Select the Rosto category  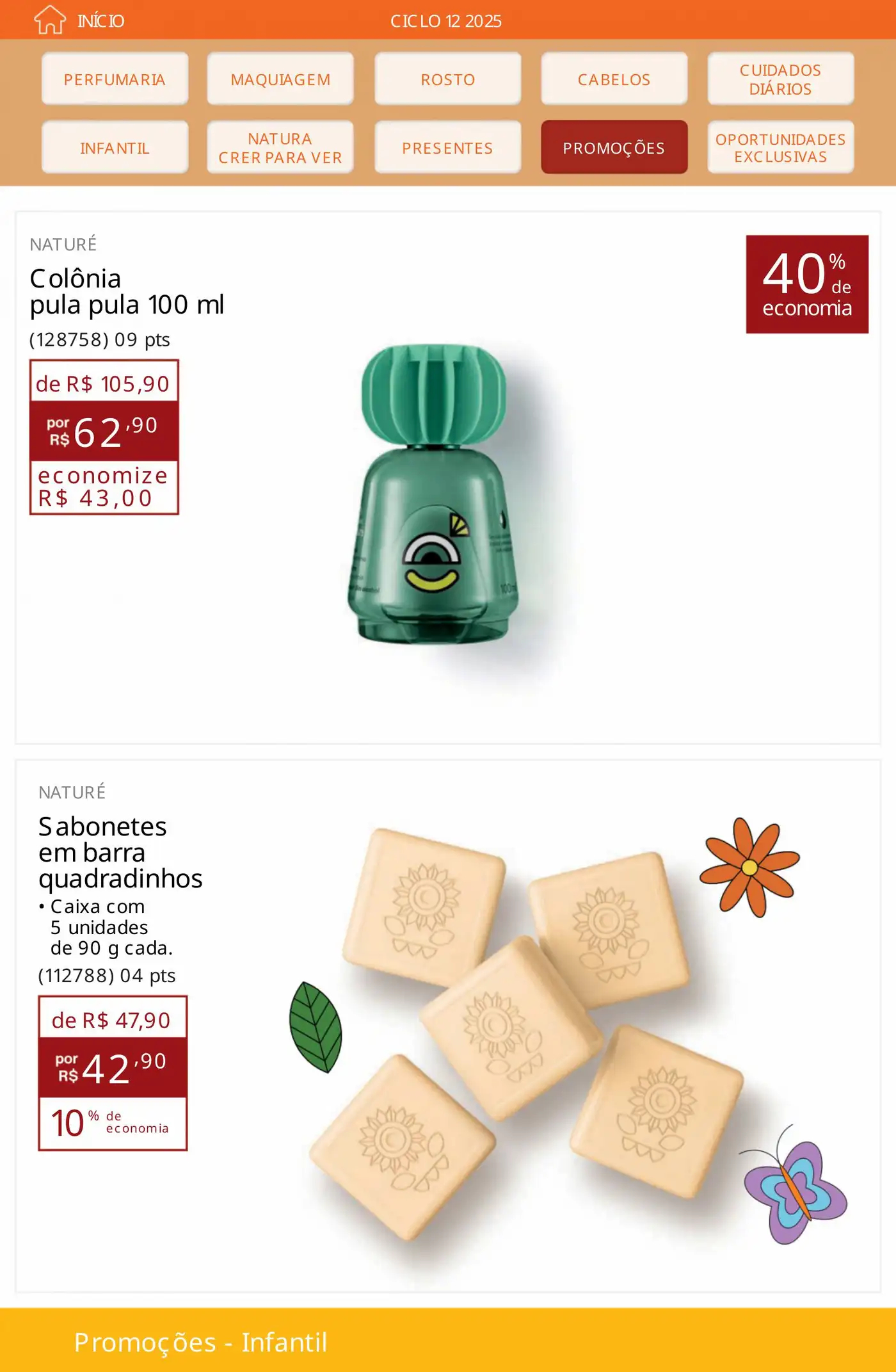[x=447, y=79]
